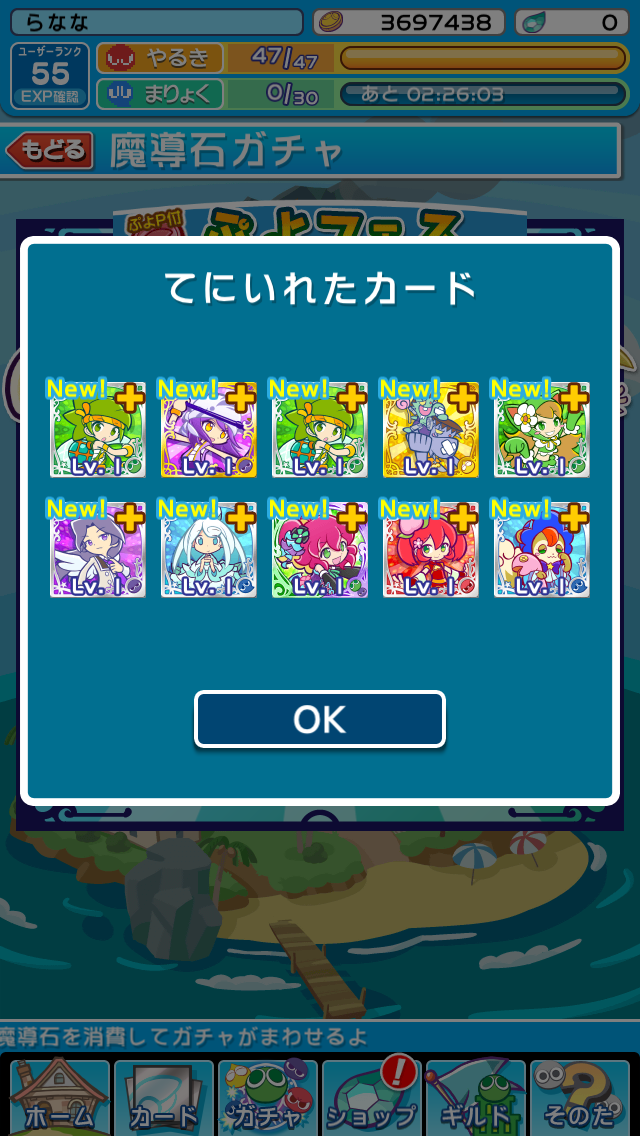This screenshot has width=640, height=1136.
Task: View the winged purple-haired character card
Action: [x=98, y=551]
